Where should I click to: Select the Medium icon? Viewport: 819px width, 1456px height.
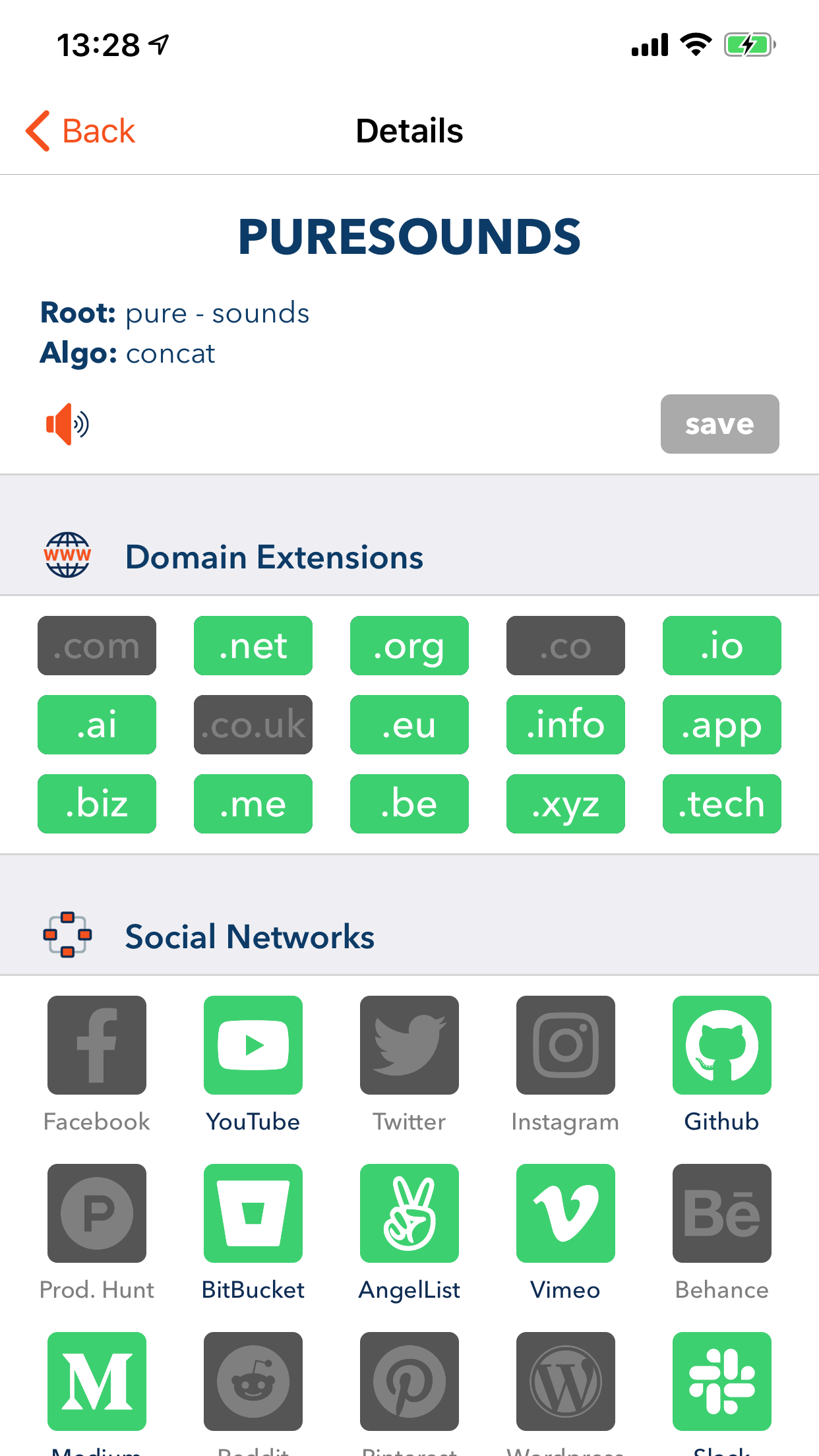(x=96, y=1381)
